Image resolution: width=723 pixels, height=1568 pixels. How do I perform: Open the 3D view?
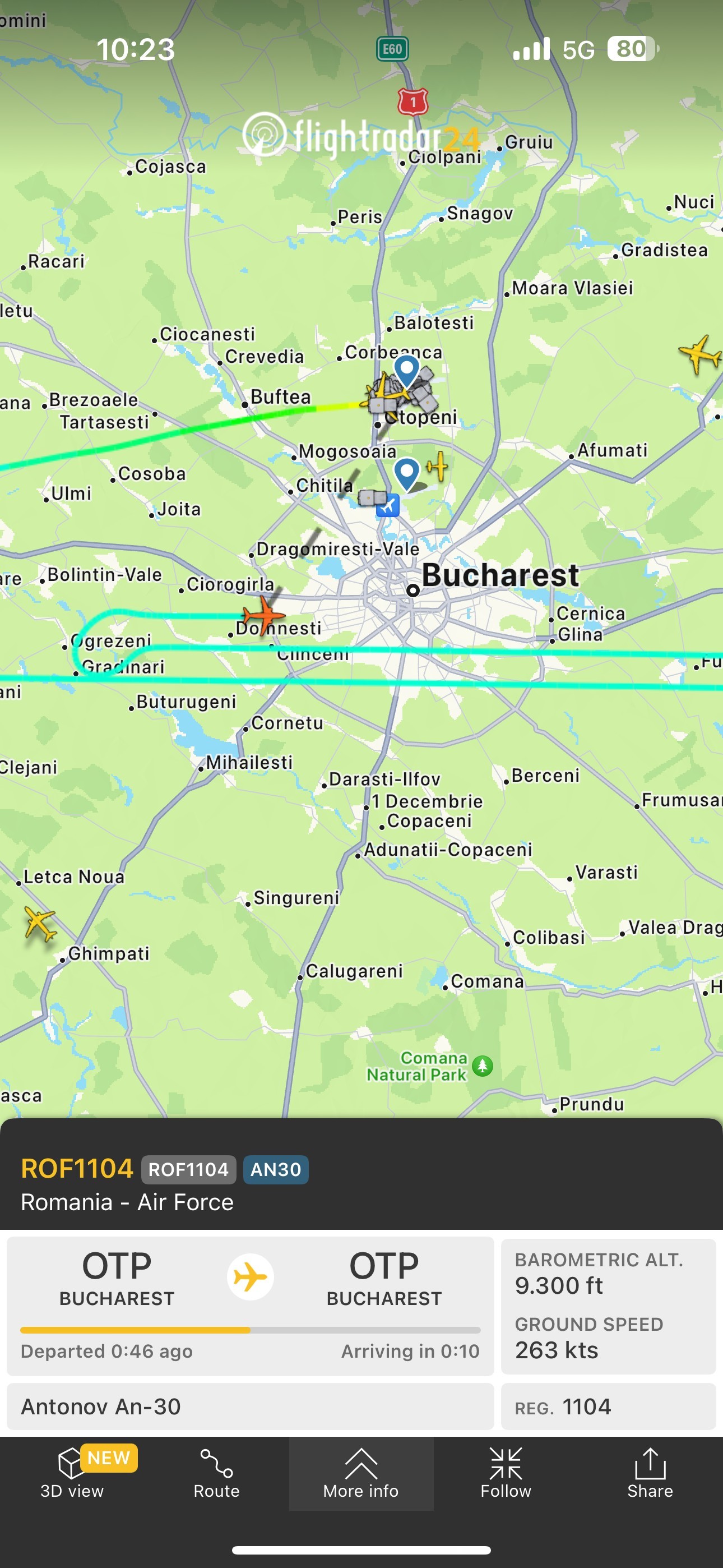tap(72, 1473)
